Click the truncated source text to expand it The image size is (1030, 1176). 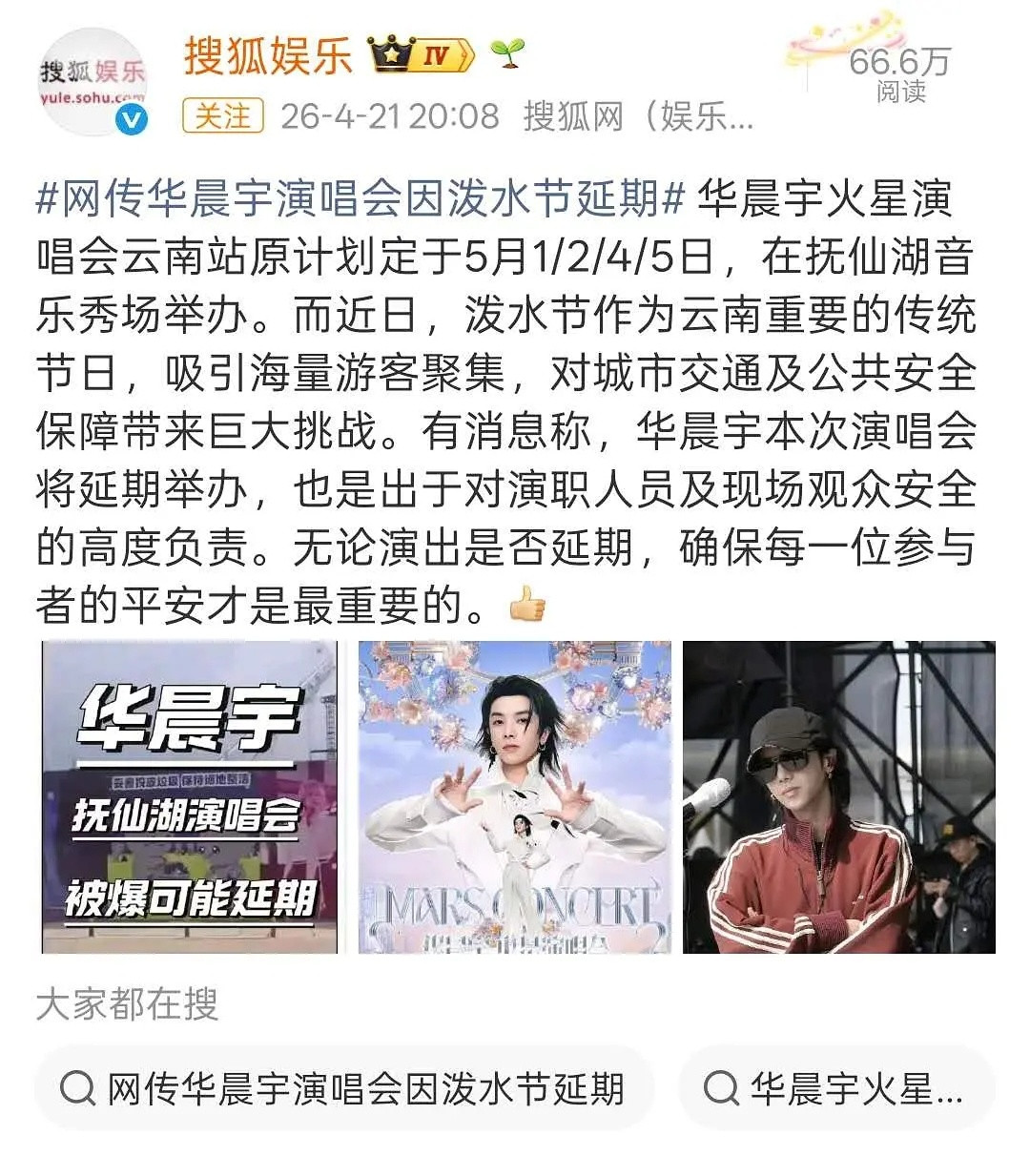point(634,115)
